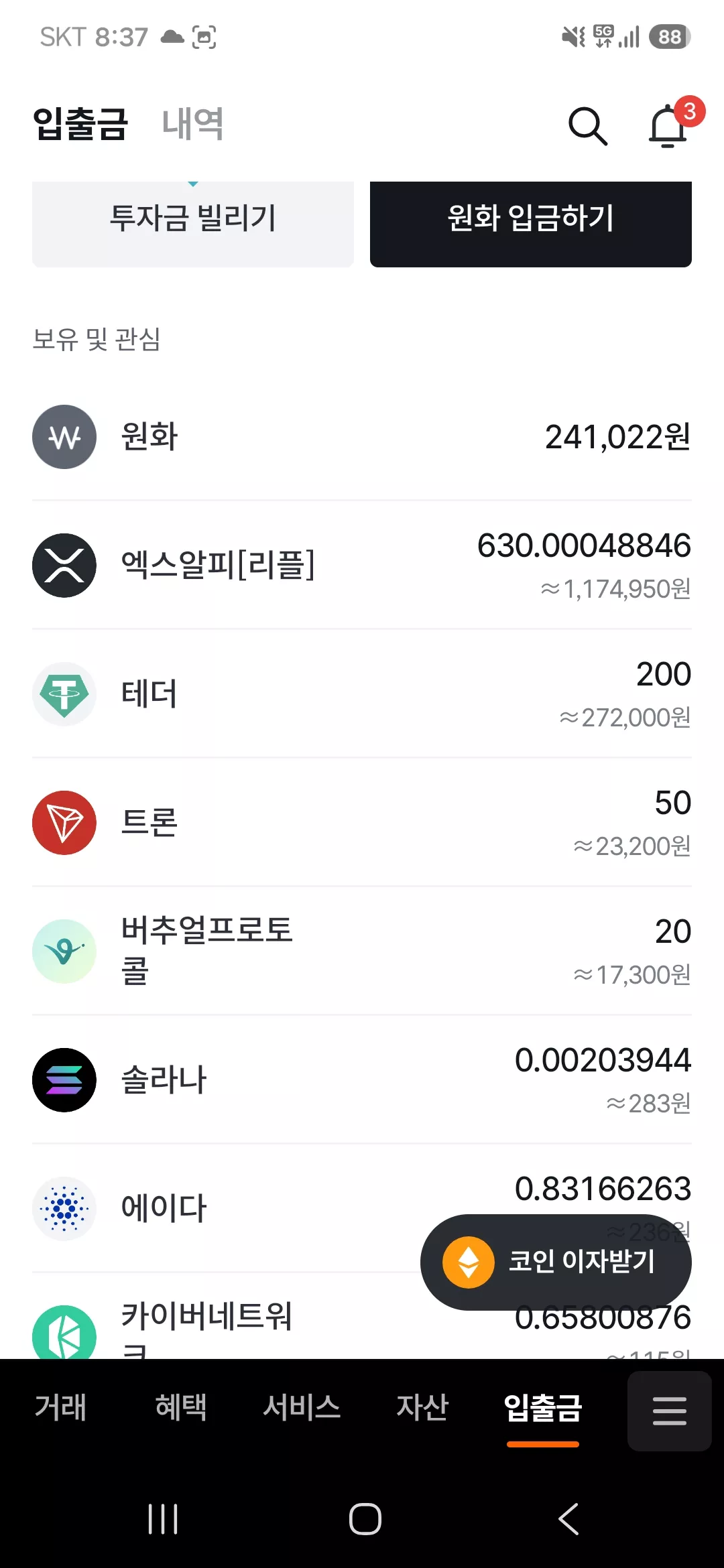Viewport: 724px width, 1568px height.
Task: Tap the system back button
Action: [568, 1519]
